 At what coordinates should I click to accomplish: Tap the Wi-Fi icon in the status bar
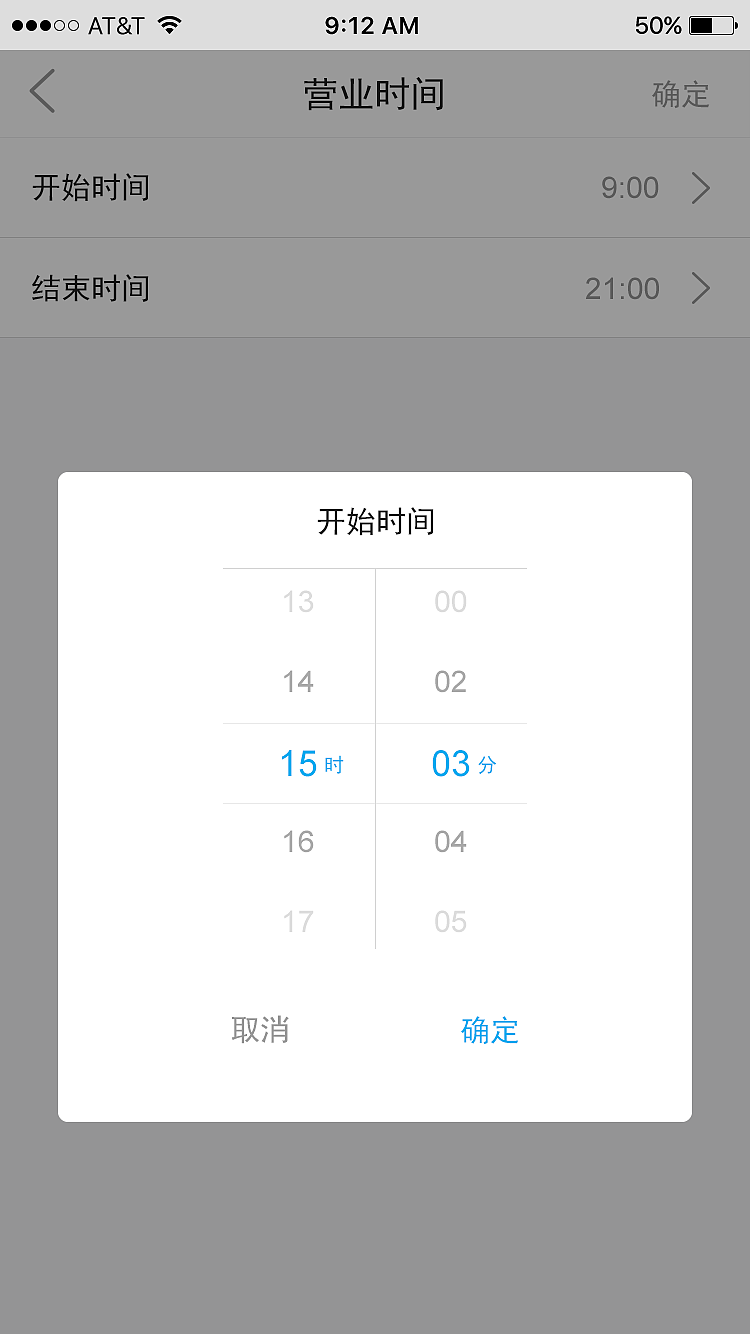[167, 25]
